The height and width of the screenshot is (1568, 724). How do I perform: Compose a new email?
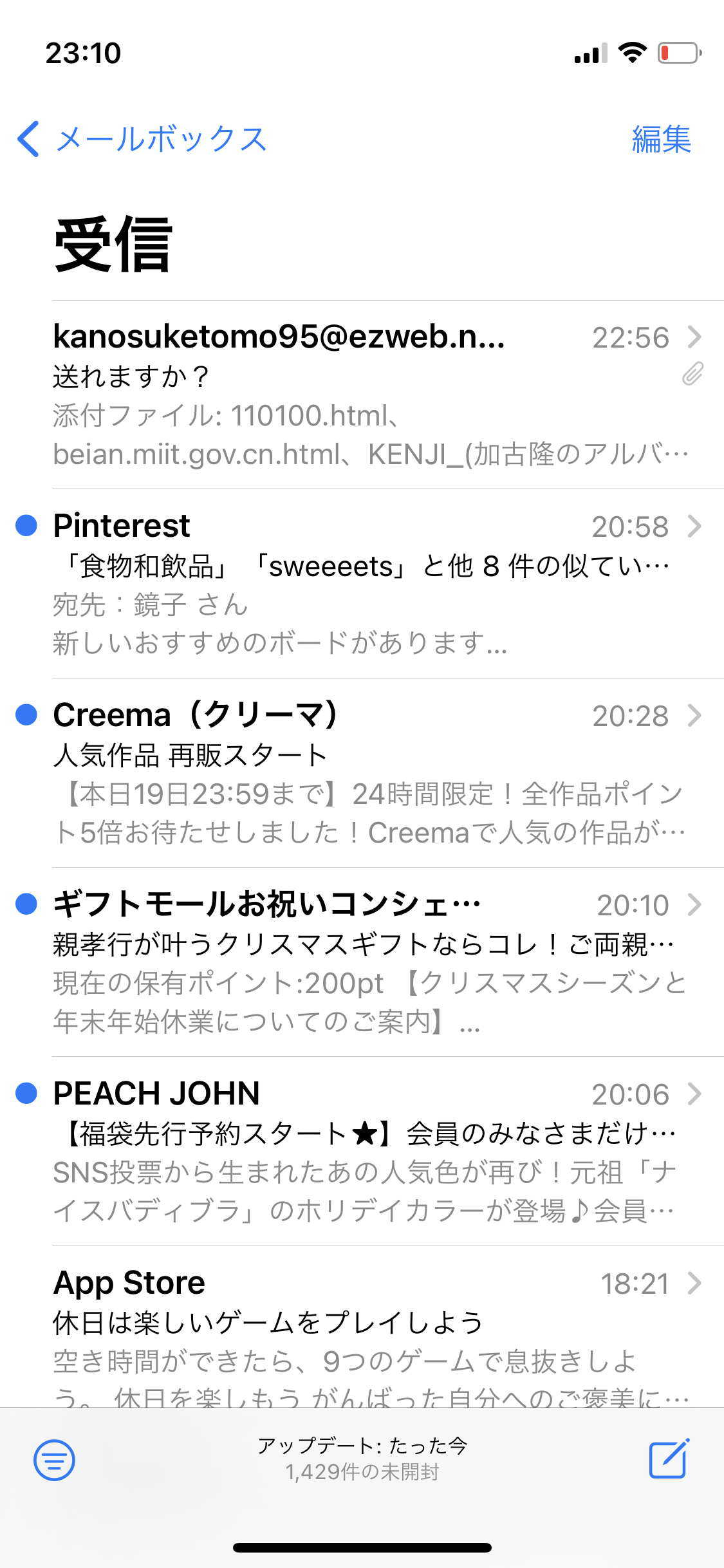(669, 1459)
